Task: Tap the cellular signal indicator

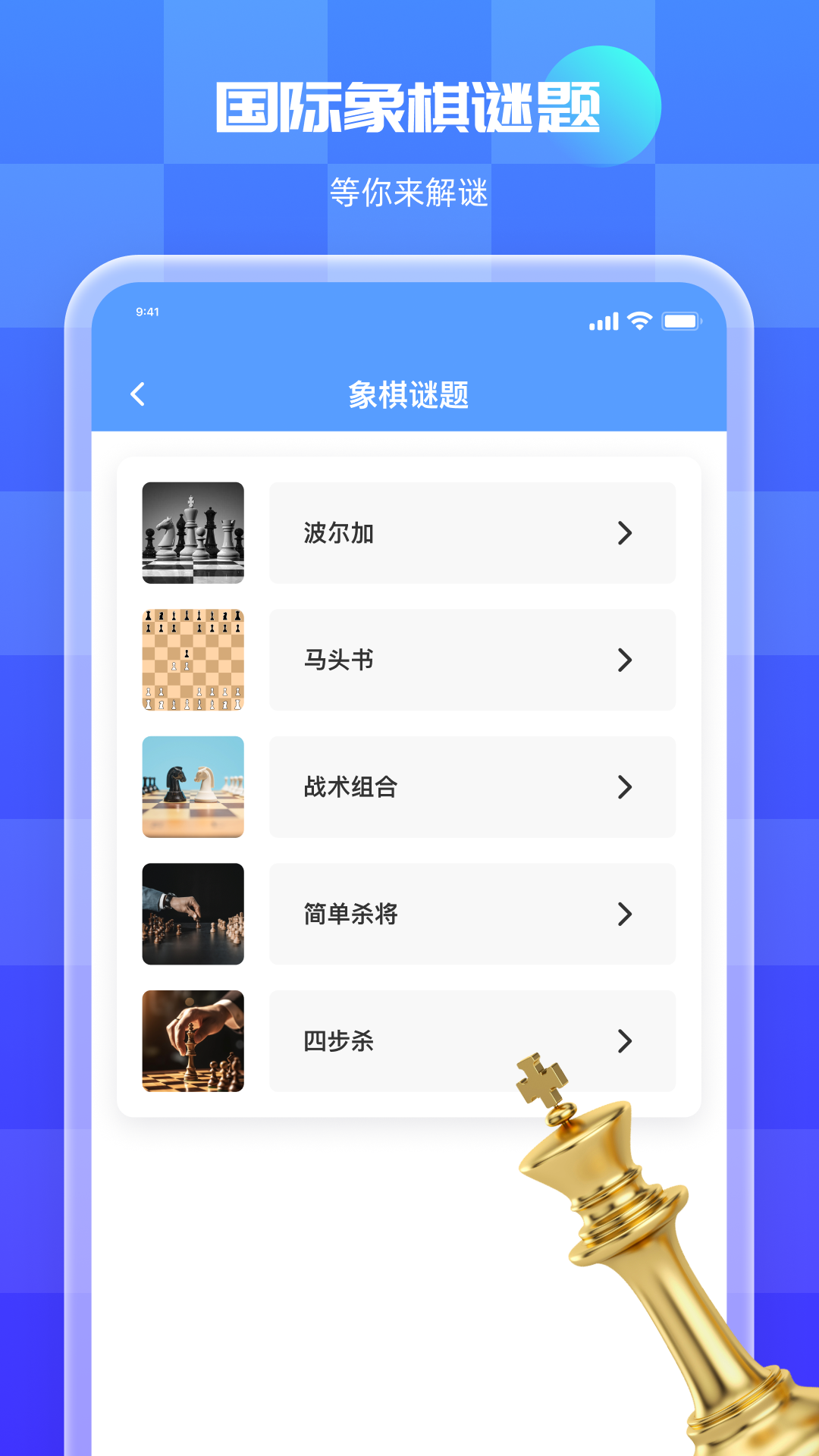Action: coord(603,321)
